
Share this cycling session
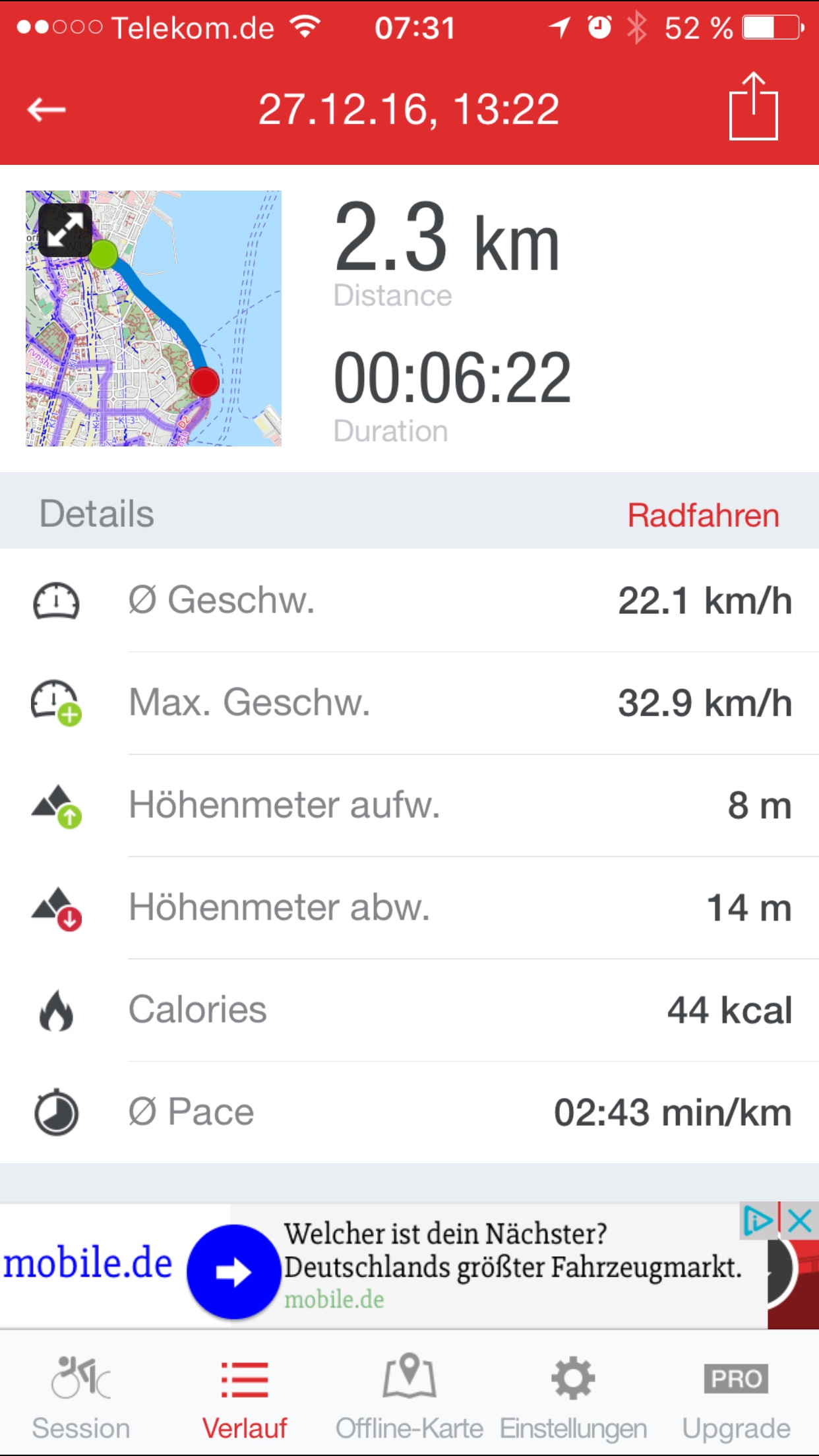[754, 106]
